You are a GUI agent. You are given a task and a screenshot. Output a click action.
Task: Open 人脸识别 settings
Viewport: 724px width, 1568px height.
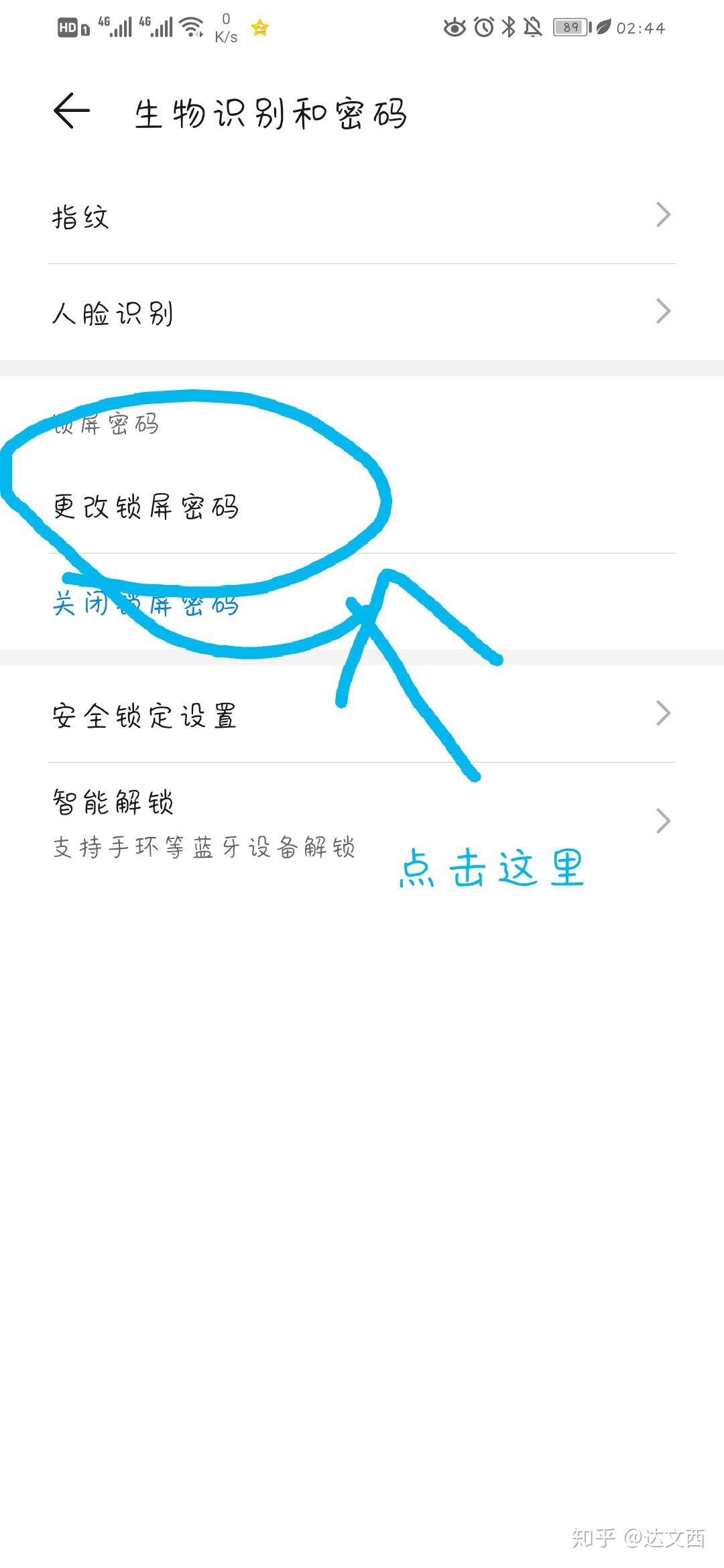tap(362, 312)
